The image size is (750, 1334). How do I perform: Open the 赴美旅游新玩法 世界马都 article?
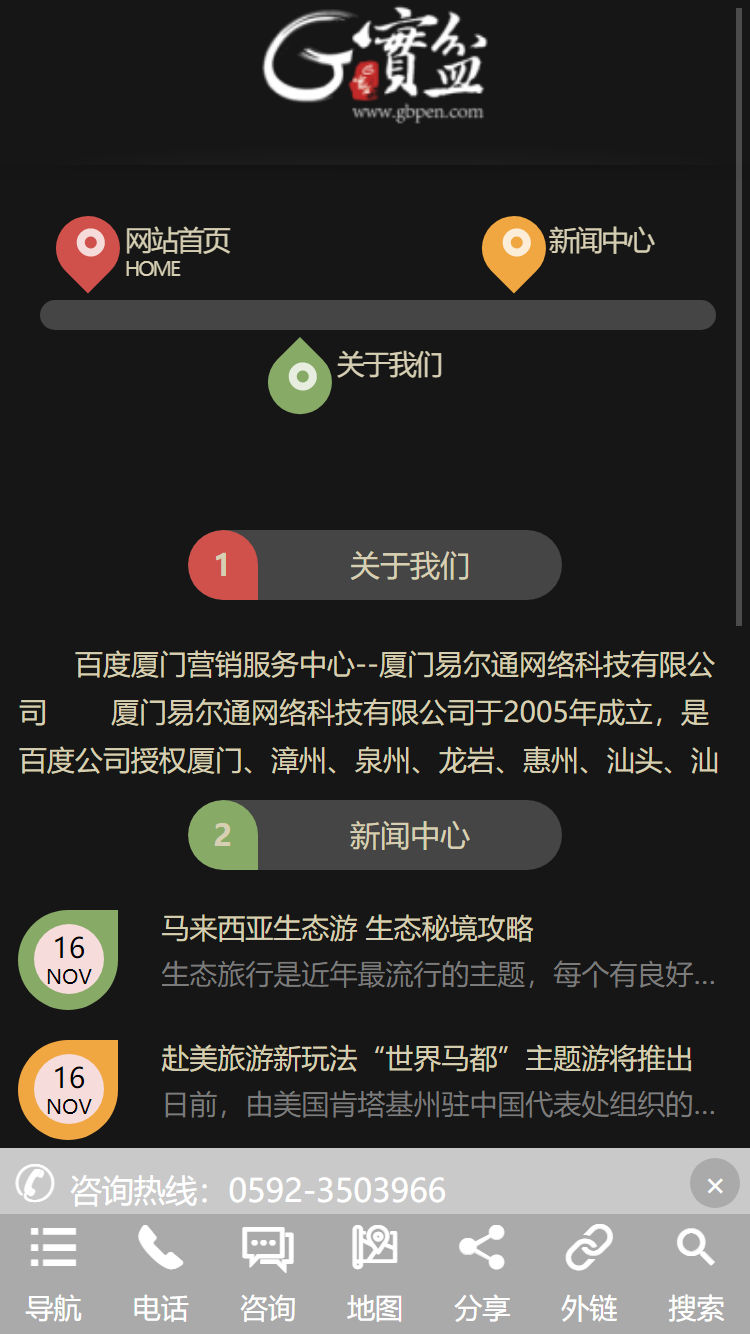[427, 1059]
